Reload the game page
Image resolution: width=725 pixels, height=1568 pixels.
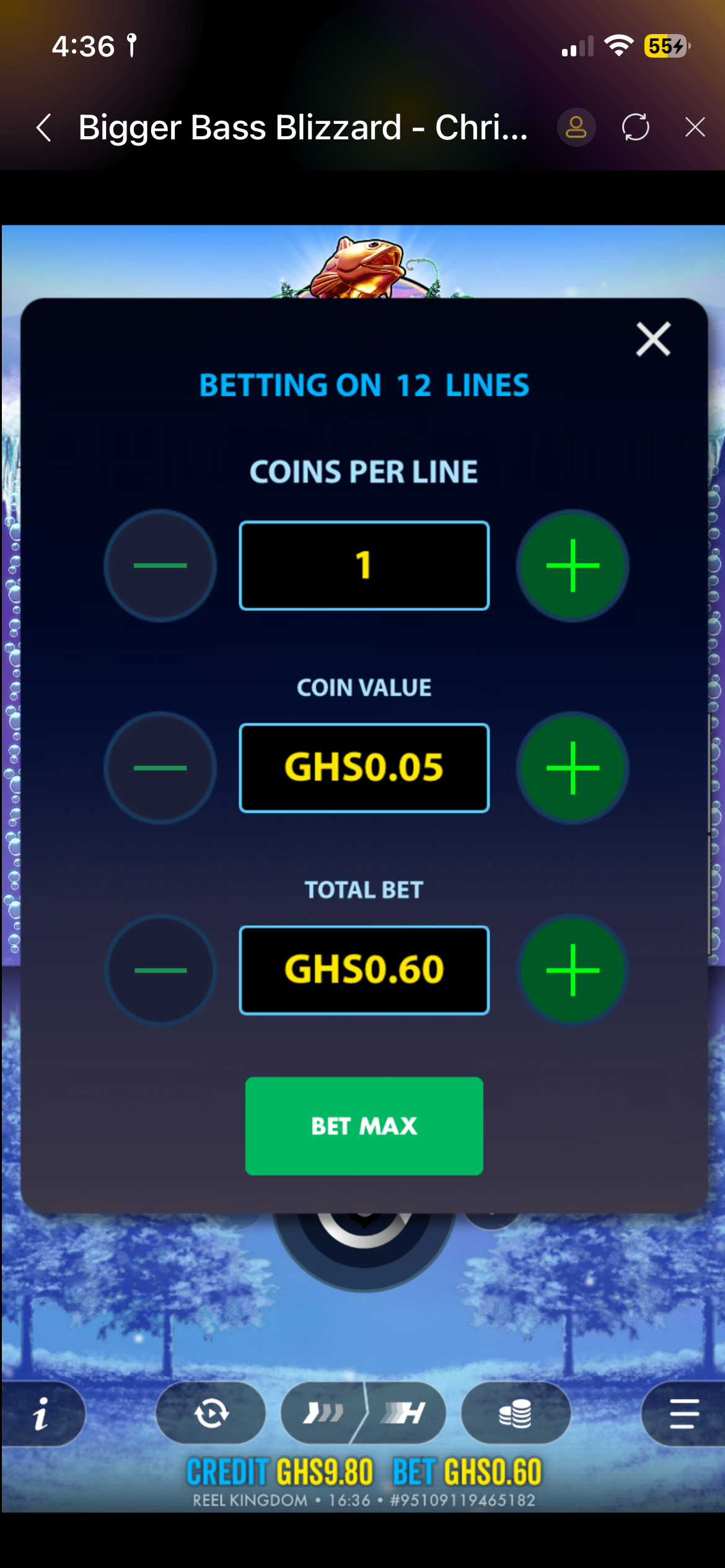(635, 128)
